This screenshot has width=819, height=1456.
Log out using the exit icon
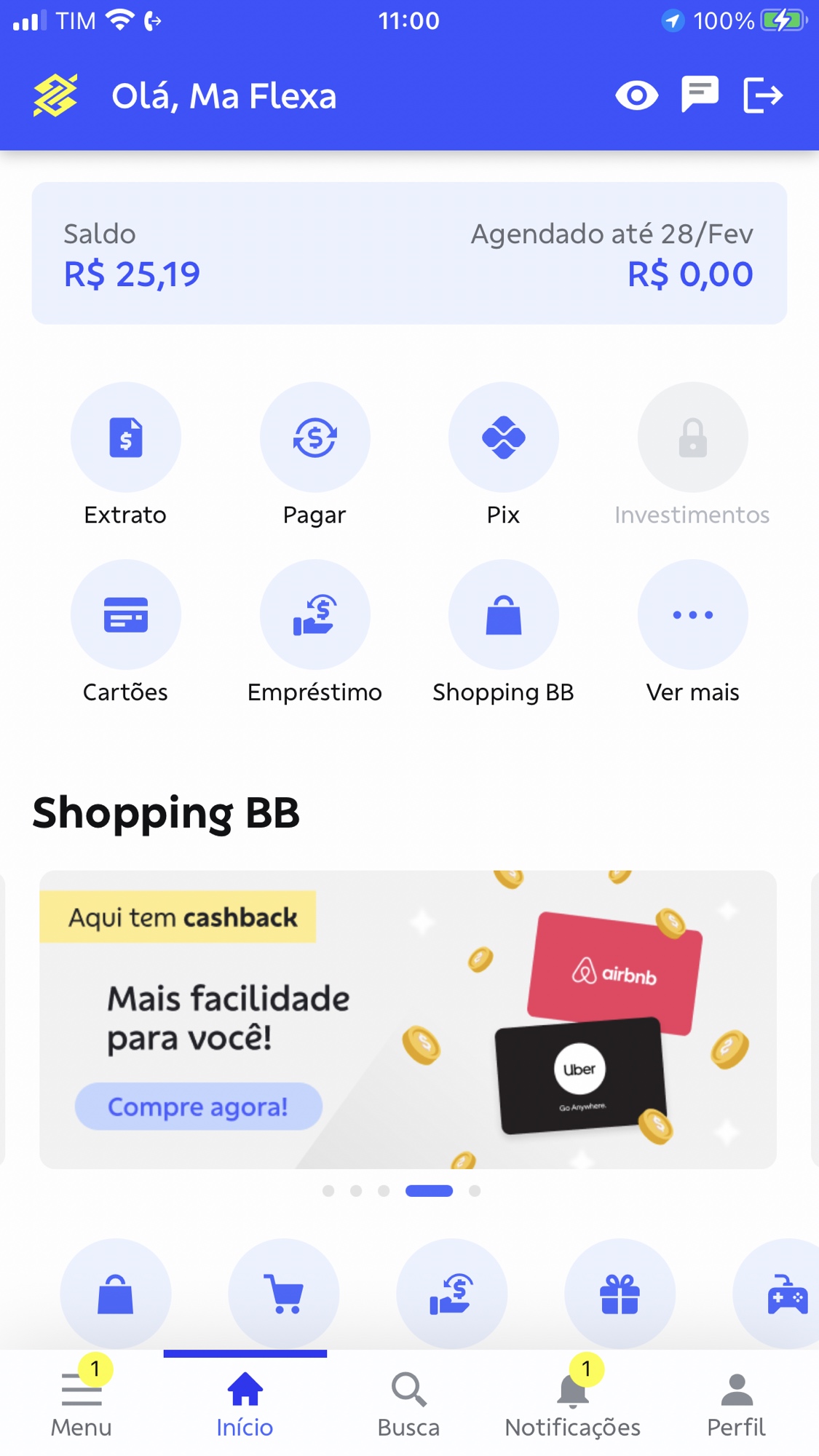[x=763, y=95]
